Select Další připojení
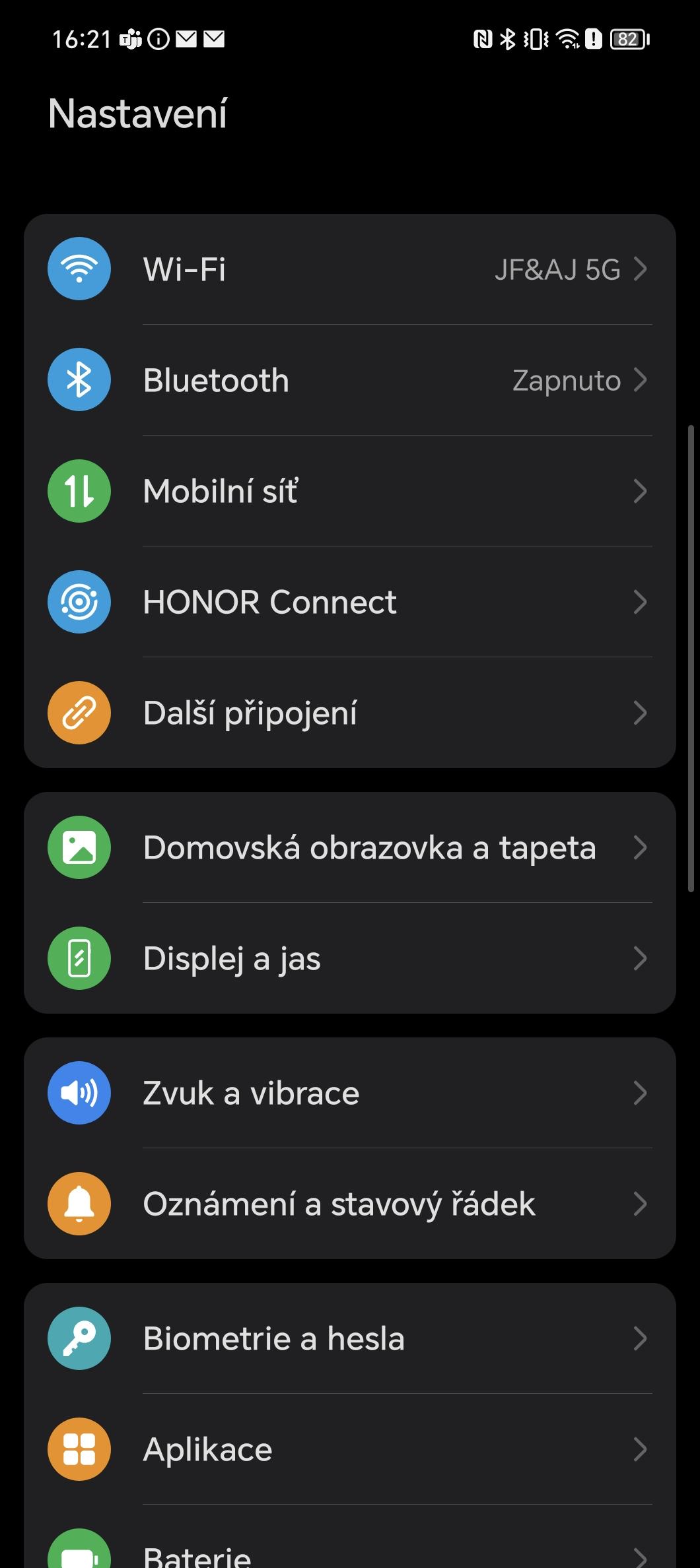The height and width of the screenshot is (1568, 700). point(350,713)
